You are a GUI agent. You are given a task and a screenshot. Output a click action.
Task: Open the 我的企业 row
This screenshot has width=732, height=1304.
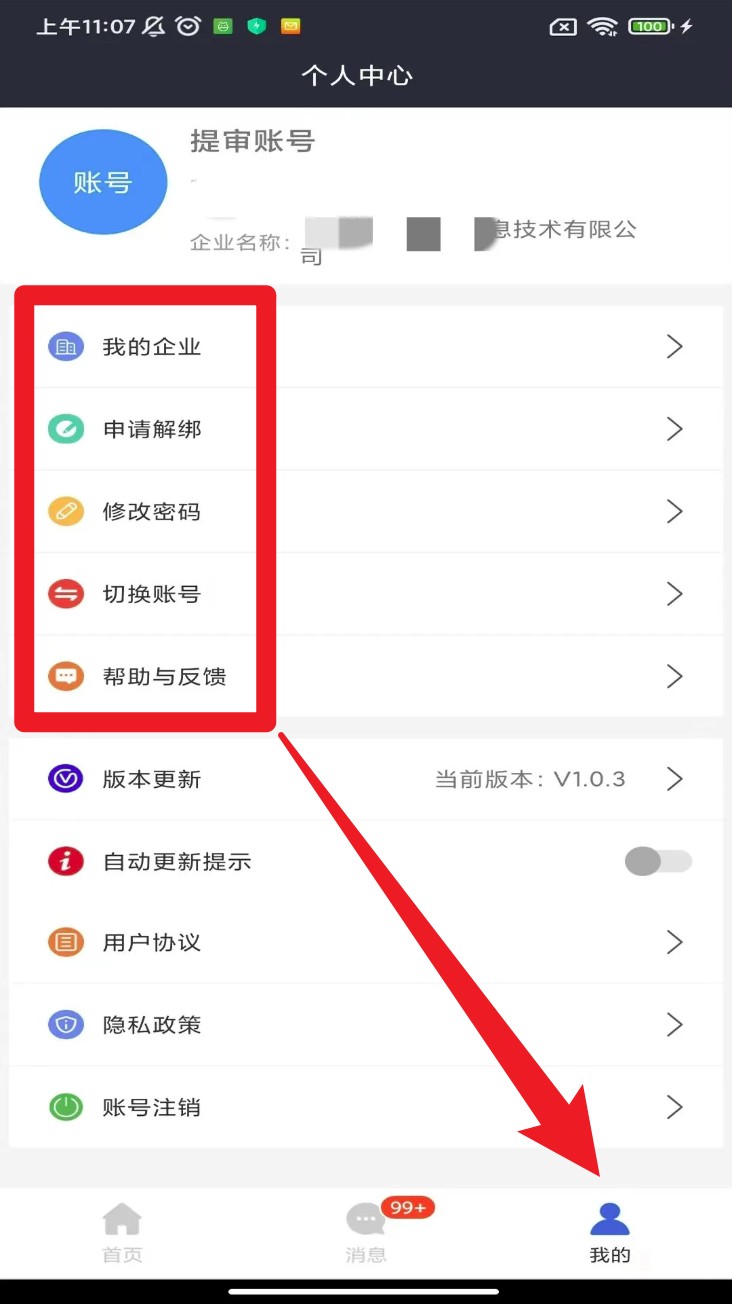(366, 347)
